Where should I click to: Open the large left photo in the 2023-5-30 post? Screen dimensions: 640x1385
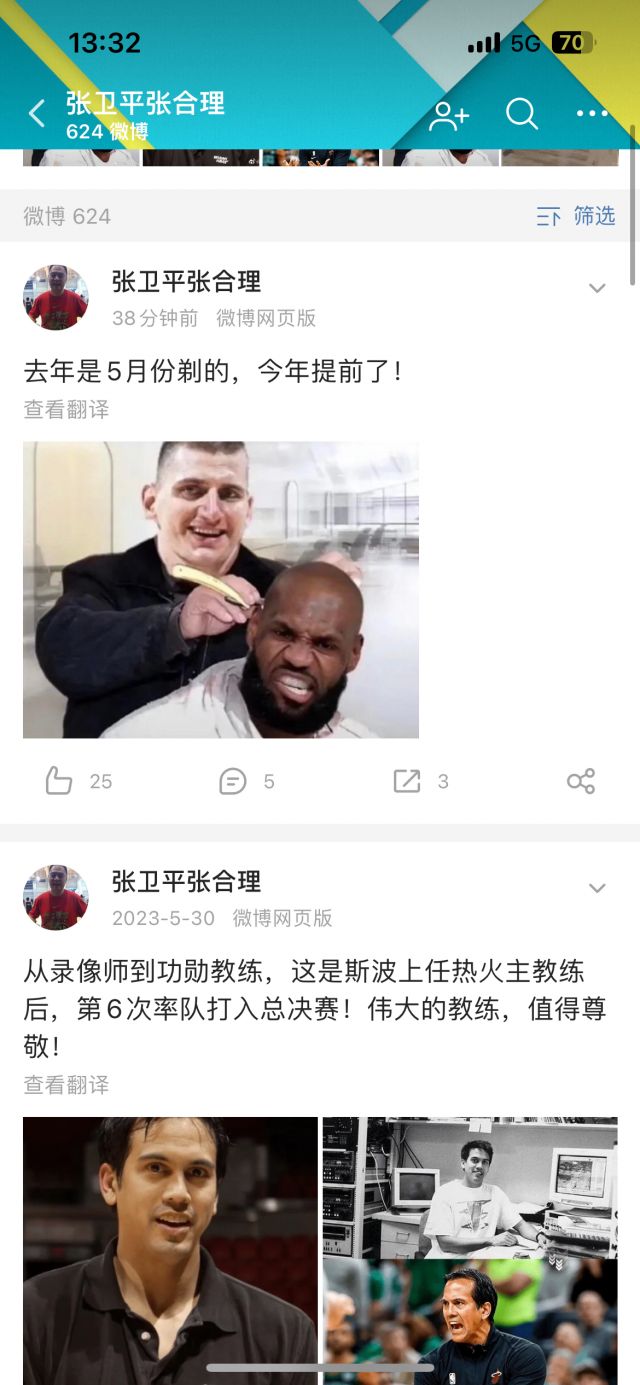(170, 1250)
